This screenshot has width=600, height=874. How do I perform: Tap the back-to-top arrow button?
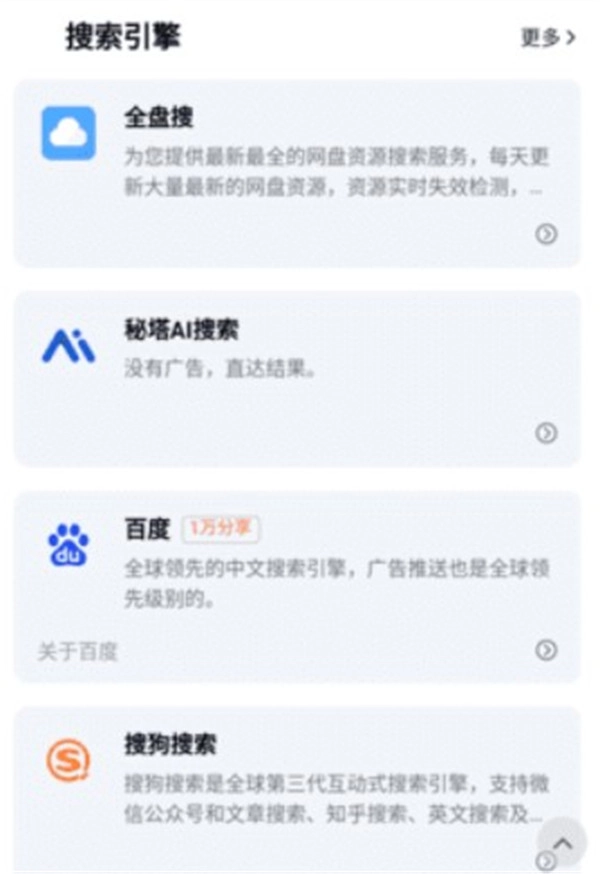[x=562, y=843]
